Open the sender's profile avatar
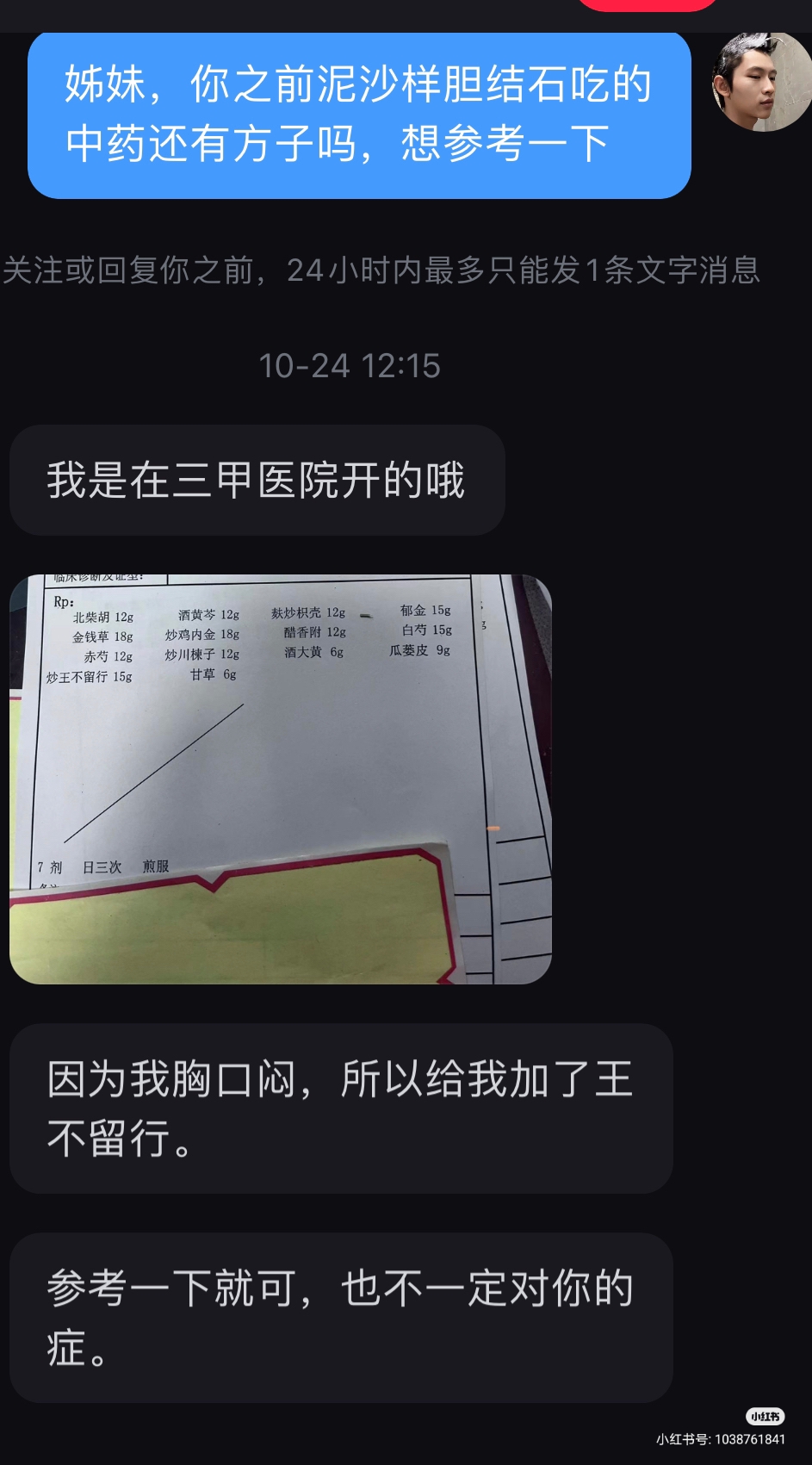 760,82
